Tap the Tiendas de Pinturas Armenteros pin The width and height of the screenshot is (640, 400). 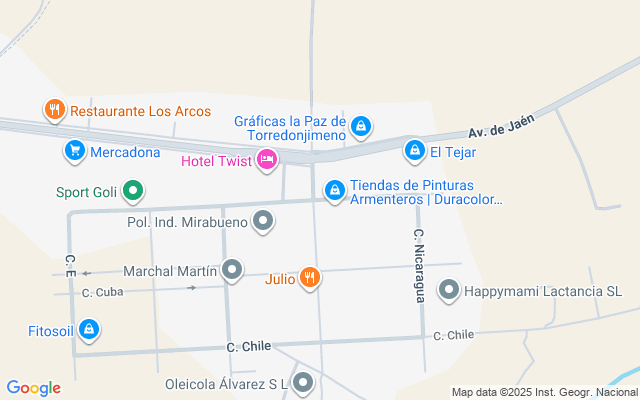(x=335, y=191)
